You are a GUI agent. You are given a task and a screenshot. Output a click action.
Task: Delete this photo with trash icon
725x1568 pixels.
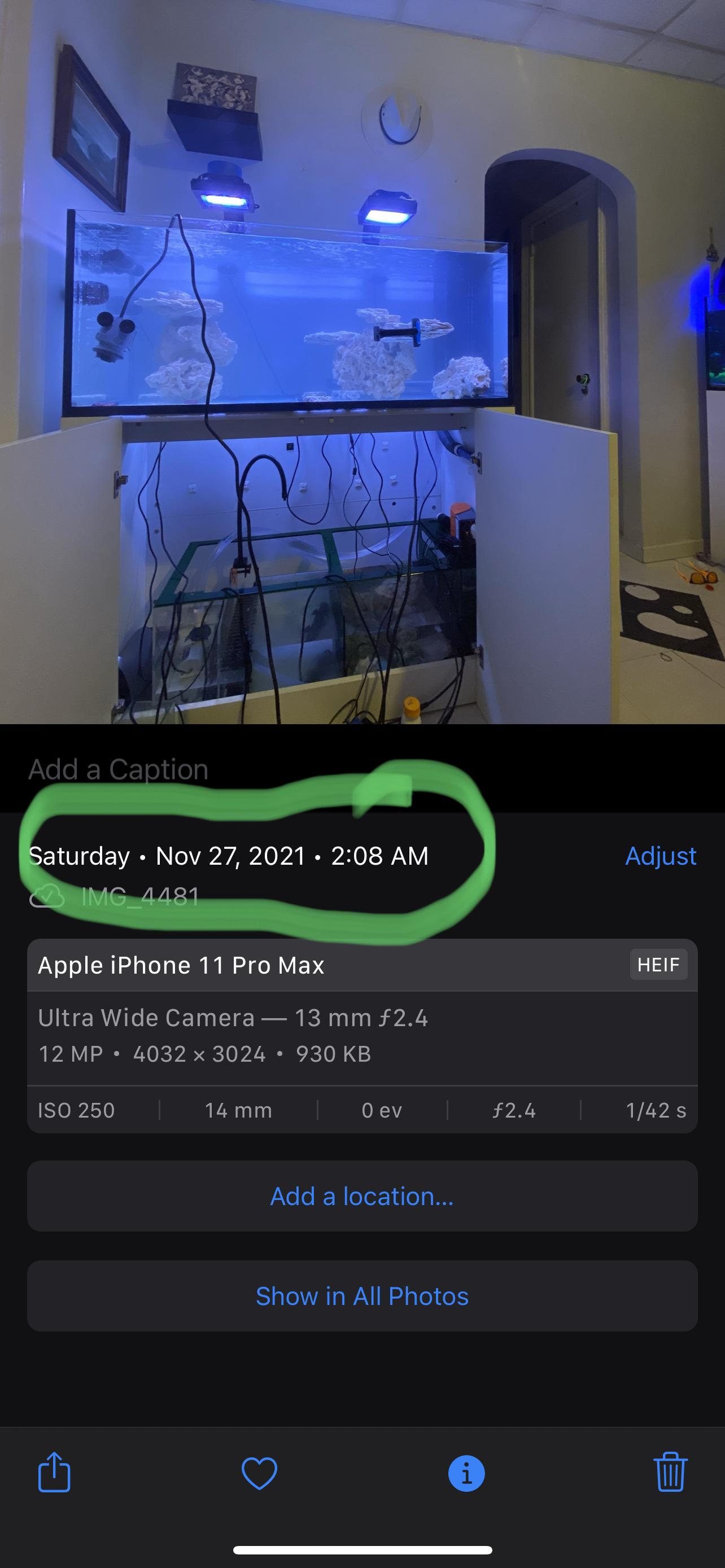click(x=670, y=1473)
